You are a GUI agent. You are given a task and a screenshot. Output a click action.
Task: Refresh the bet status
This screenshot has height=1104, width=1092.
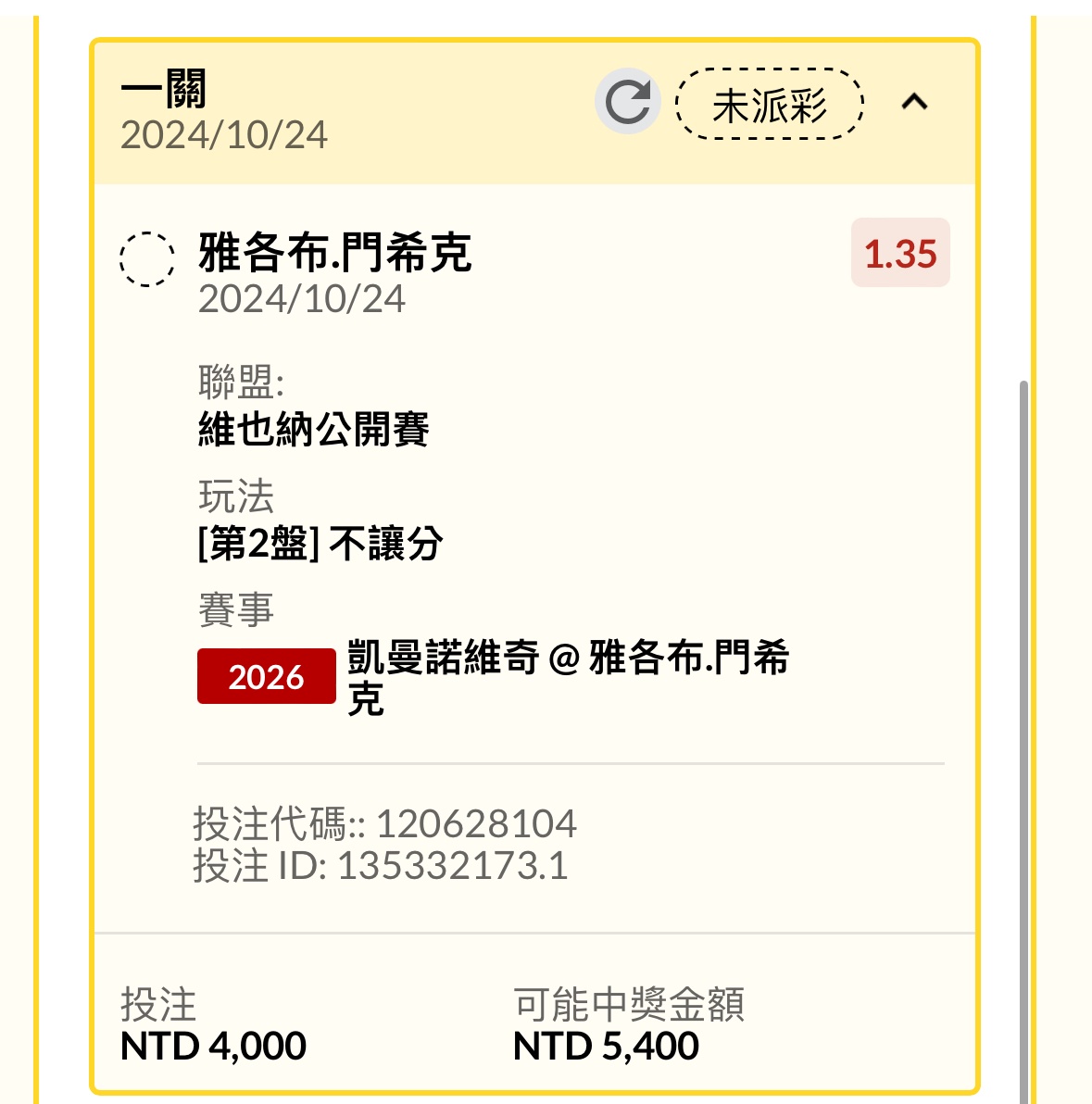[627, 102]
